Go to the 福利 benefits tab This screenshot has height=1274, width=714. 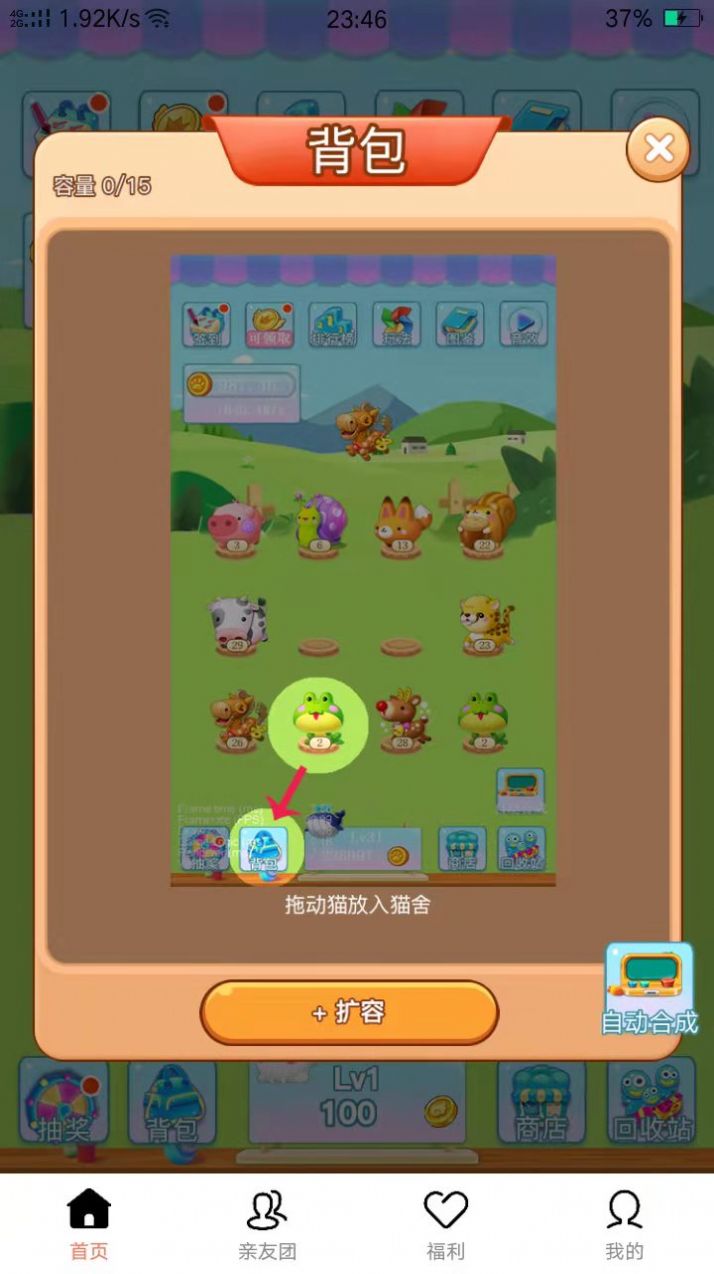point(446,1224)
